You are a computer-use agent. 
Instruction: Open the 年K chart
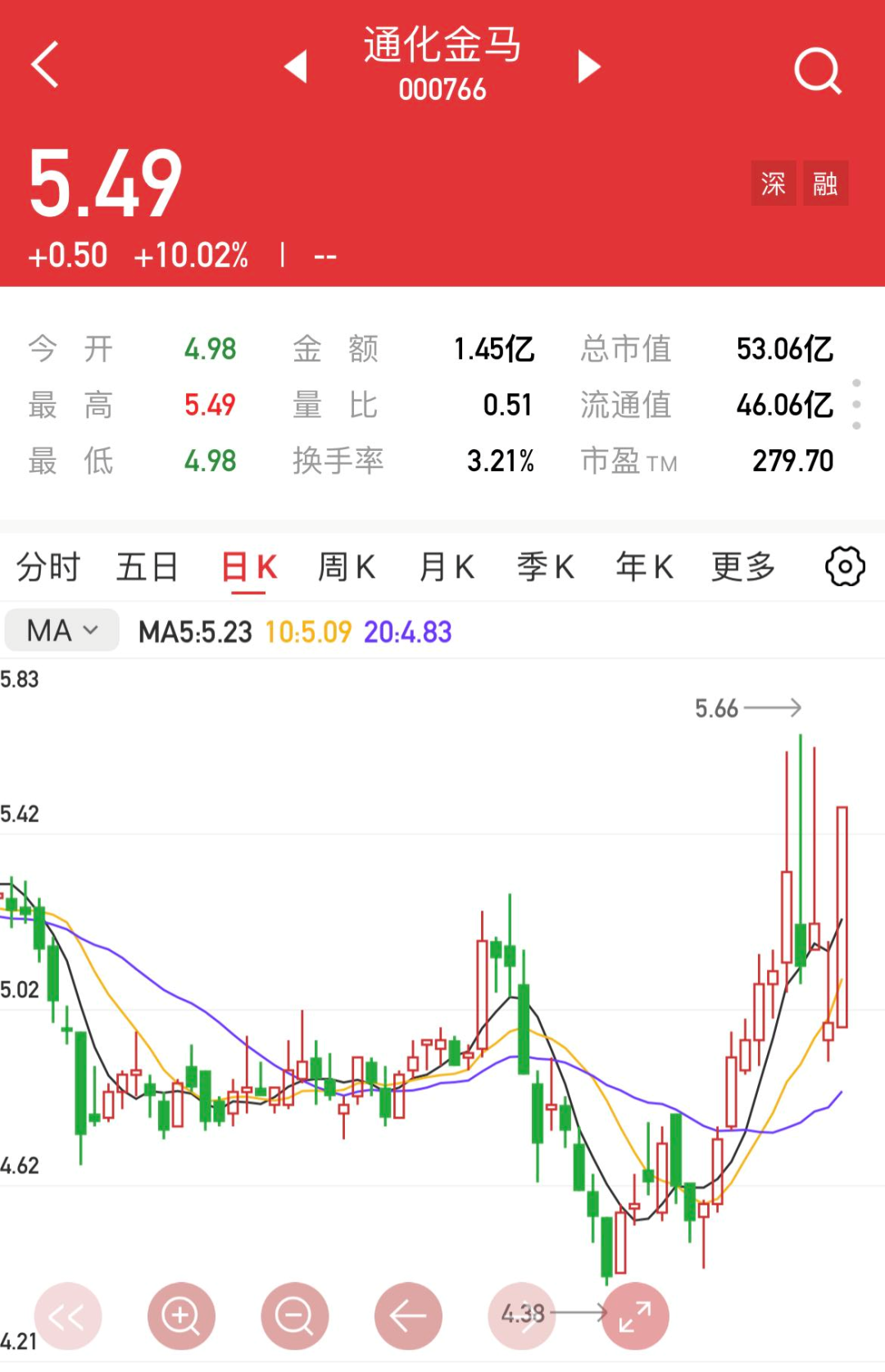point(645,567)
